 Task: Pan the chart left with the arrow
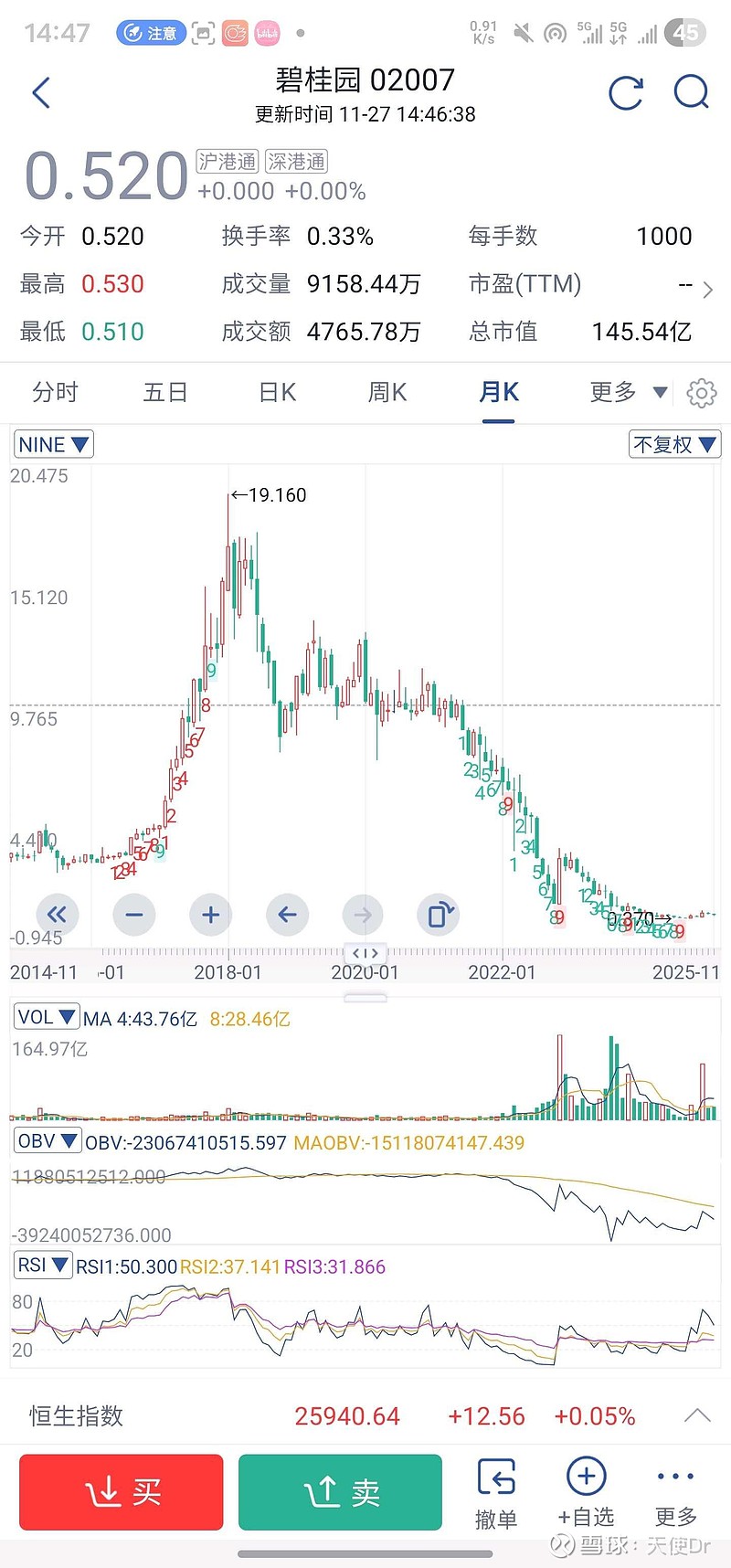click(x=287, y=914)
